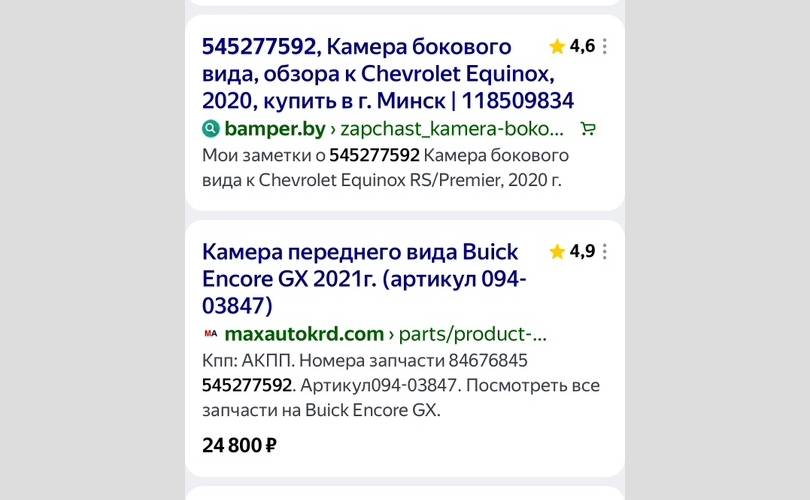Open the overflow menu for maxautokrd.com result
The height and width of the screenshot is (500, 810).
[x=605, y=252]
